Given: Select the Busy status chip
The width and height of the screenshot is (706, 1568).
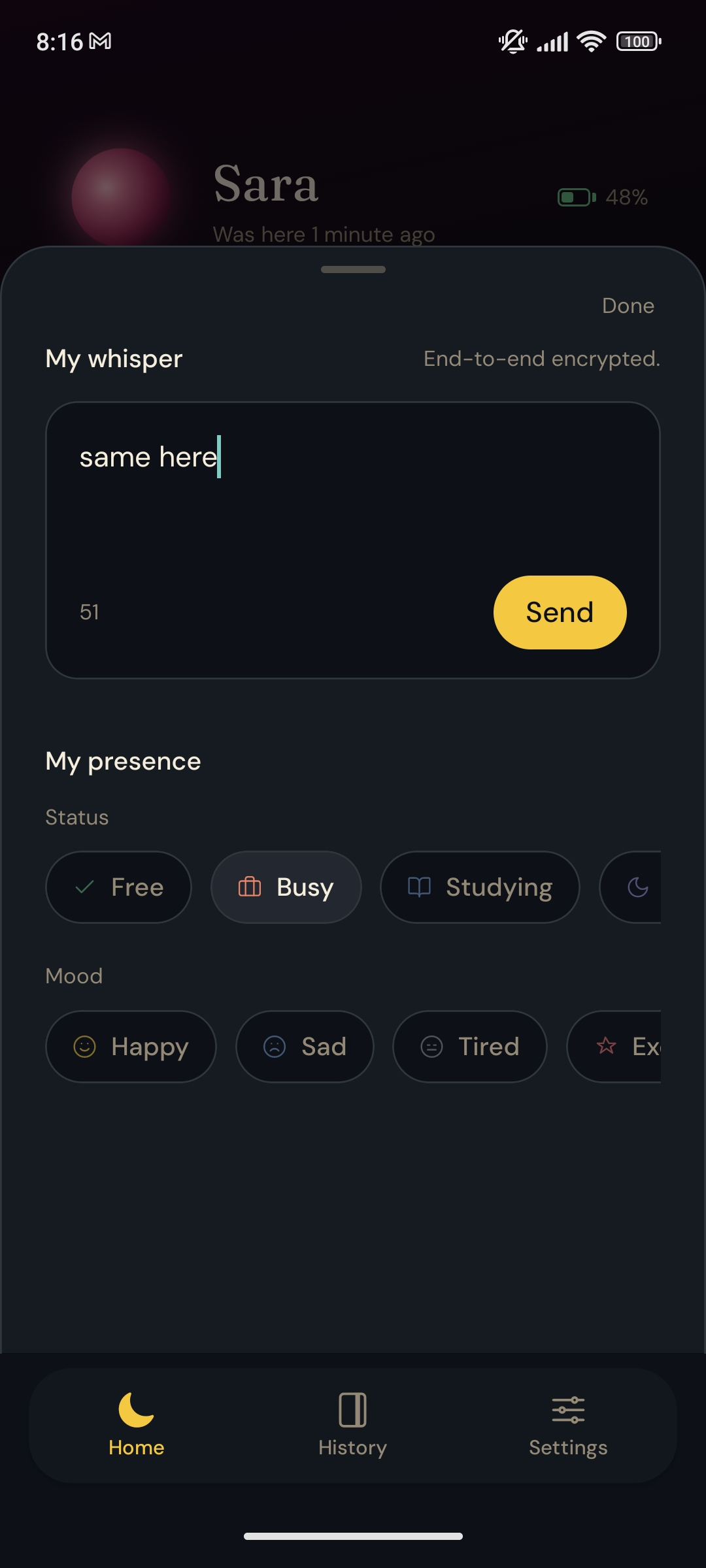Looking at the screenshot, I should pos(286,887).
